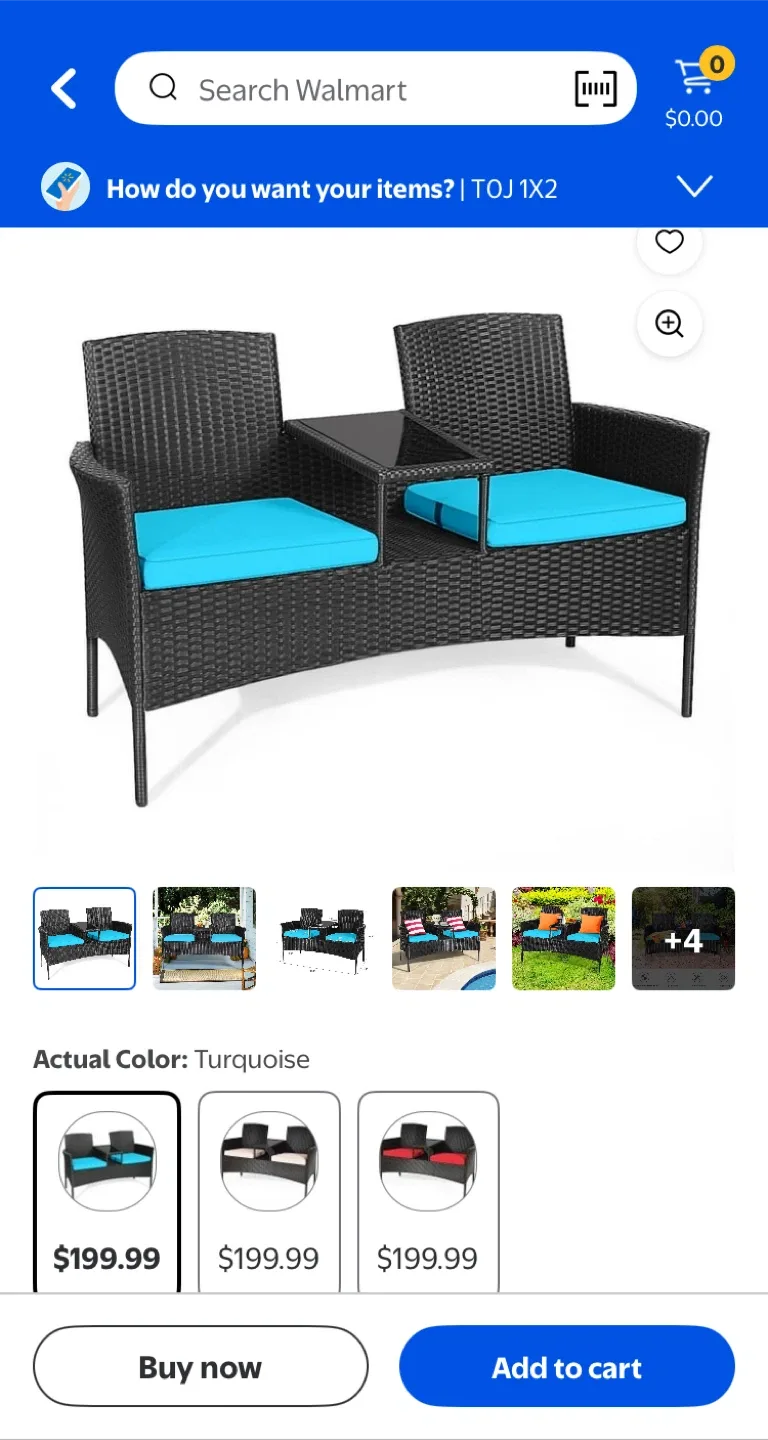Go back using the arrow
The width and height of the screenshot is (768, 1440).
(64, 89)
